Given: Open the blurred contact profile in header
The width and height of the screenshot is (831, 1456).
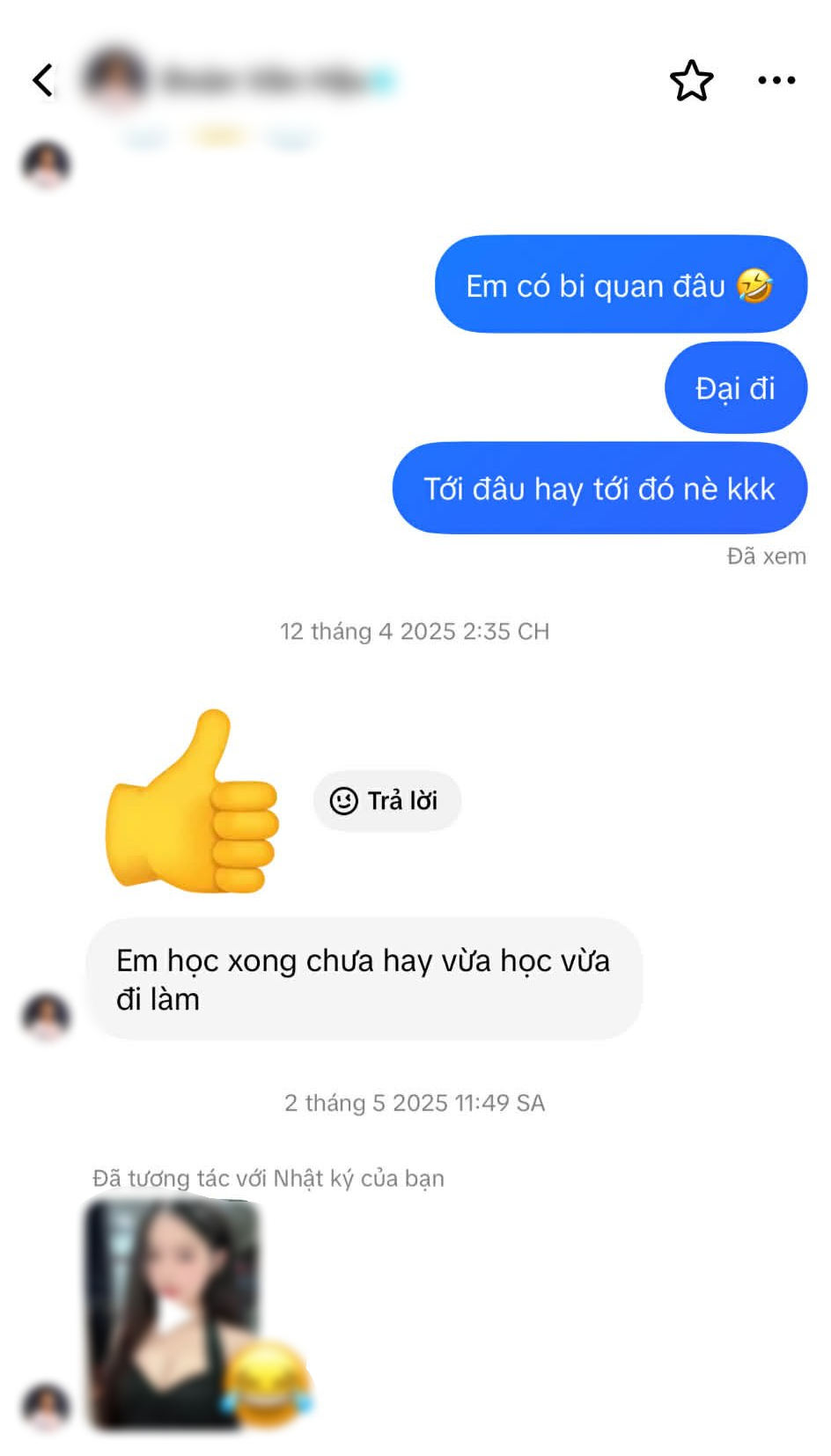Looking at the screenshot, I should click(238, 80).
